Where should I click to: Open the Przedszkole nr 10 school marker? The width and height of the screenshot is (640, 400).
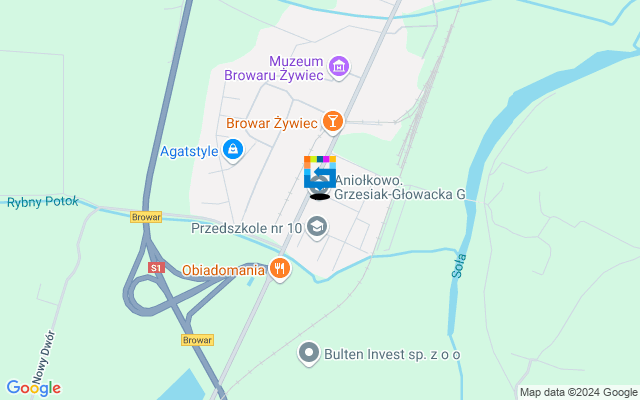point(317,228)
